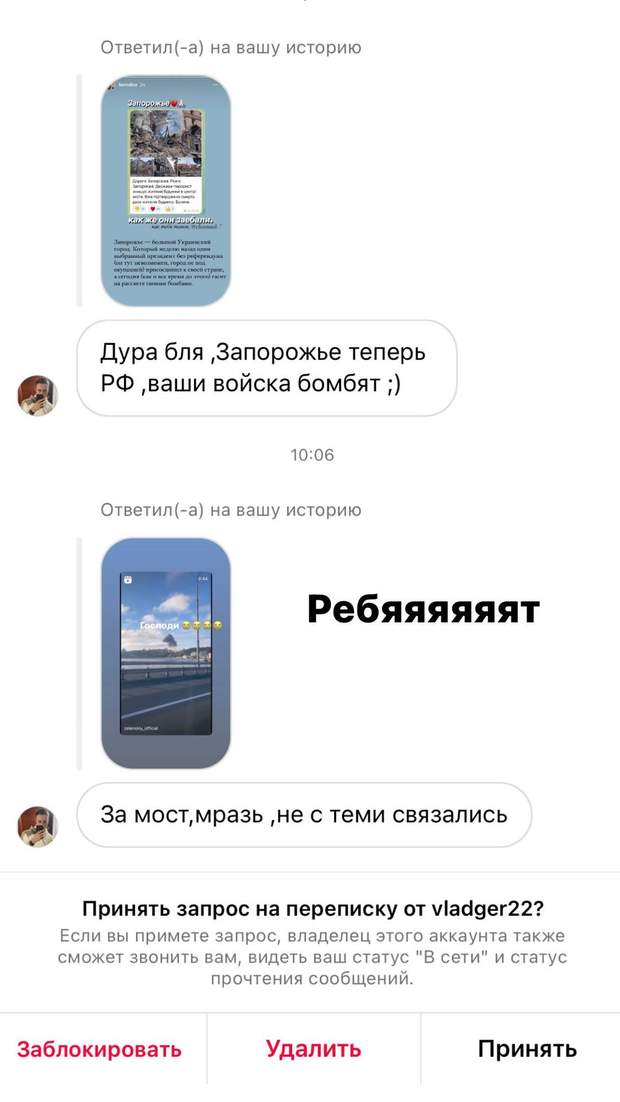Viewport: 620px width, 1102px height.
Task: Open the replied story about Запорожье
Action: tap(167, 191)
